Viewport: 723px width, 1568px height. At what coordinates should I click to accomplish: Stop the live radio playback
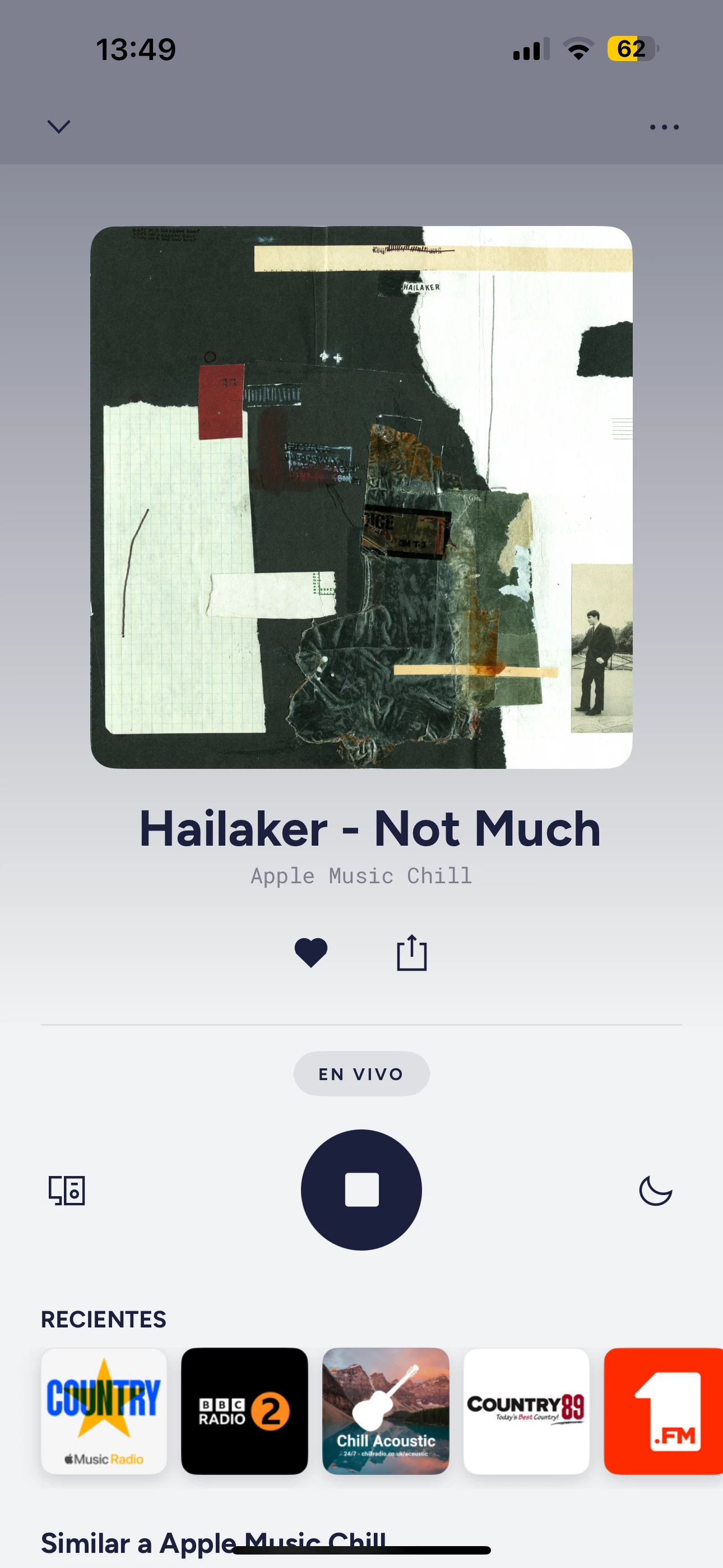point(361,1189)
